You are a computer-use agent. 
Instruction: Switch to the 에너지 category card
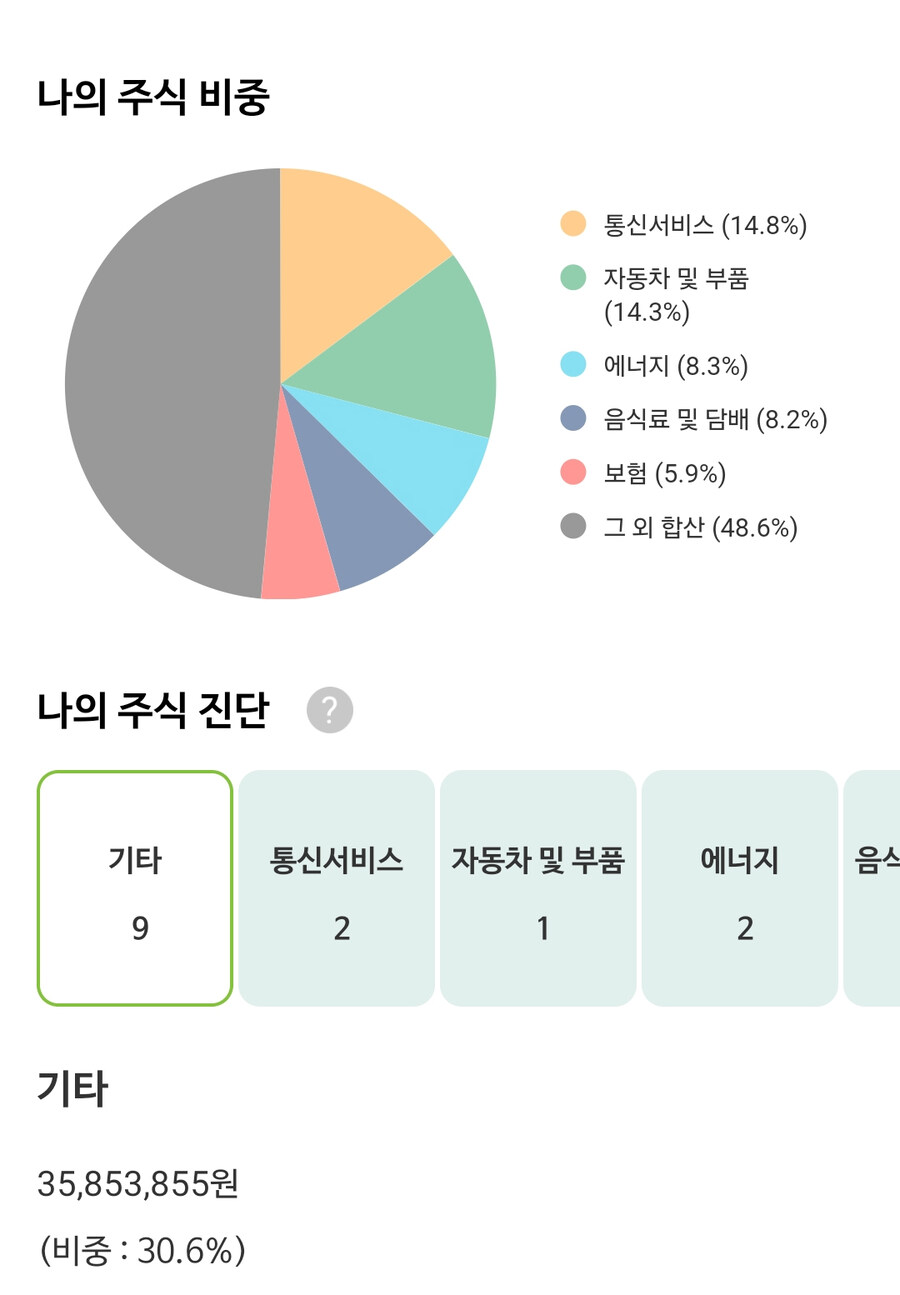pyautogui.click(x=740, y=888)
